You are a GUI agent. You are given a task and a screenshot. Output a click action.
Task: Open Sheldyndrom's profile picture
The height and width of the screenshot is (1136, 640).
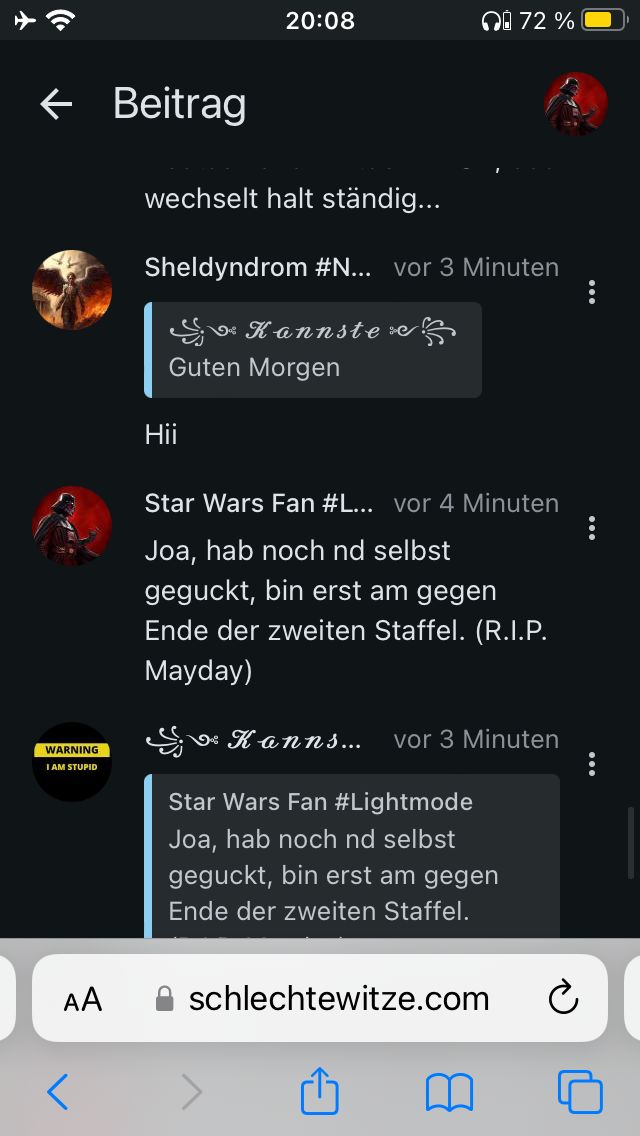point(72,290)
